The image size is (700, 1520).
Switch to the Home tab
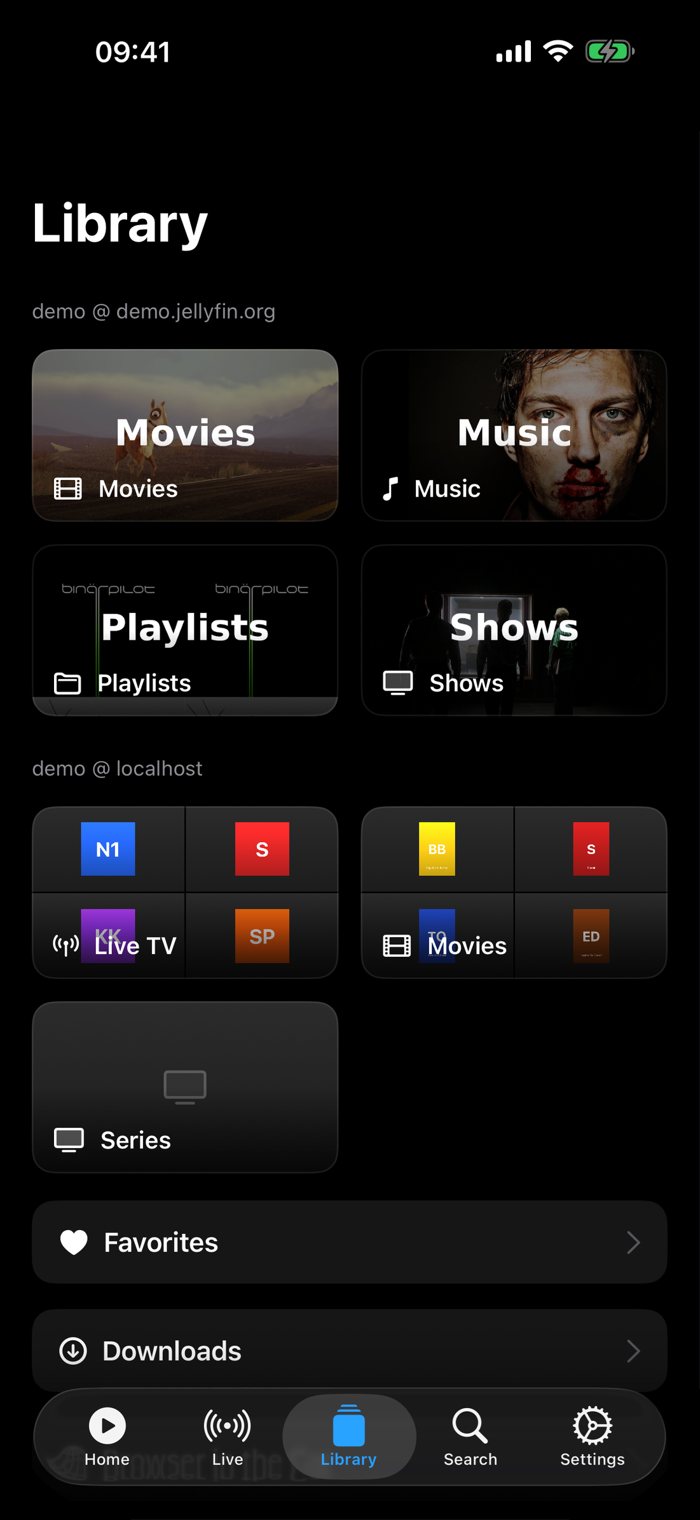click(x=107, y=1437)
